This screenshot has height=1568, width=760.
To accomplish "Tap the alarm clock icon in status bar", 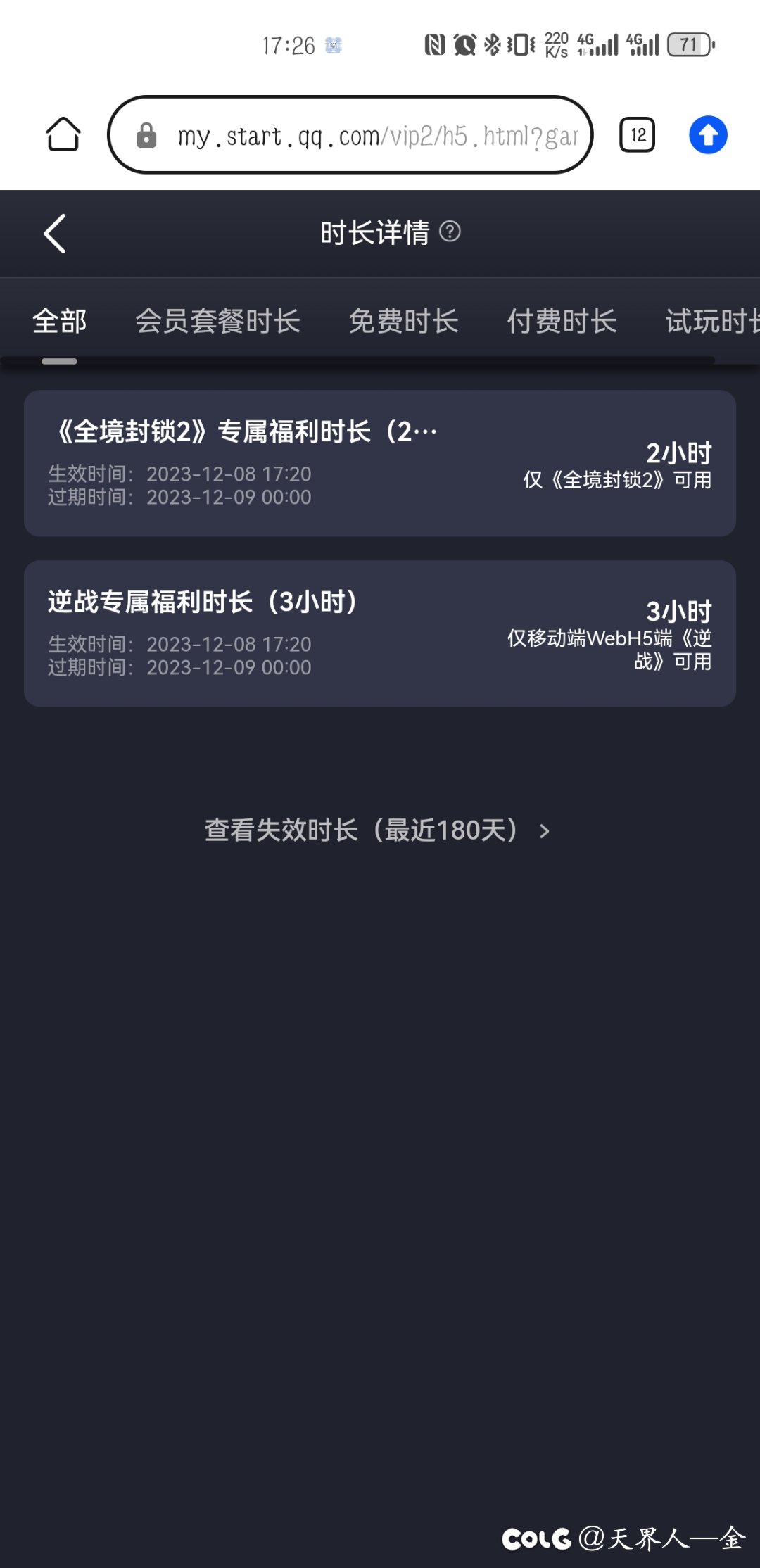I will click(x=464, y=44).
